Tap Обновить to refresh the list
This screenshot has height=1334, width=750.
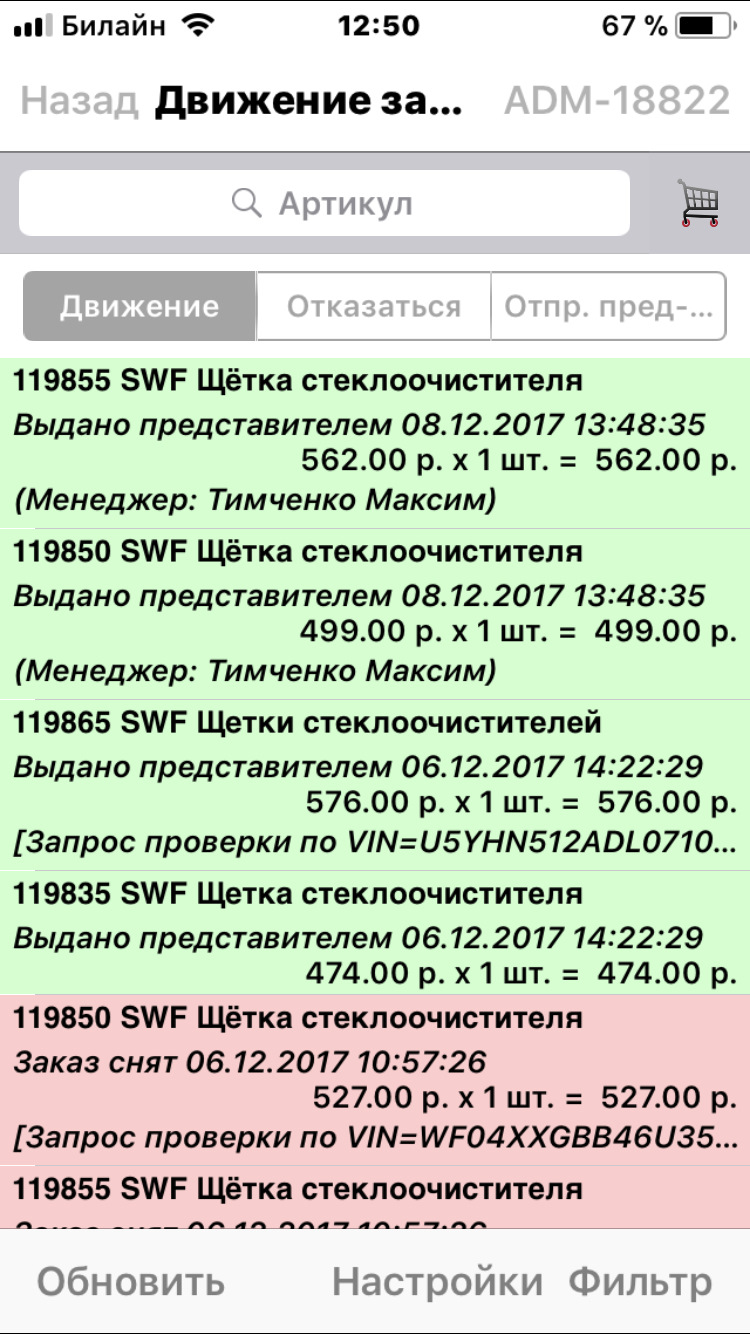point(131,1282)
